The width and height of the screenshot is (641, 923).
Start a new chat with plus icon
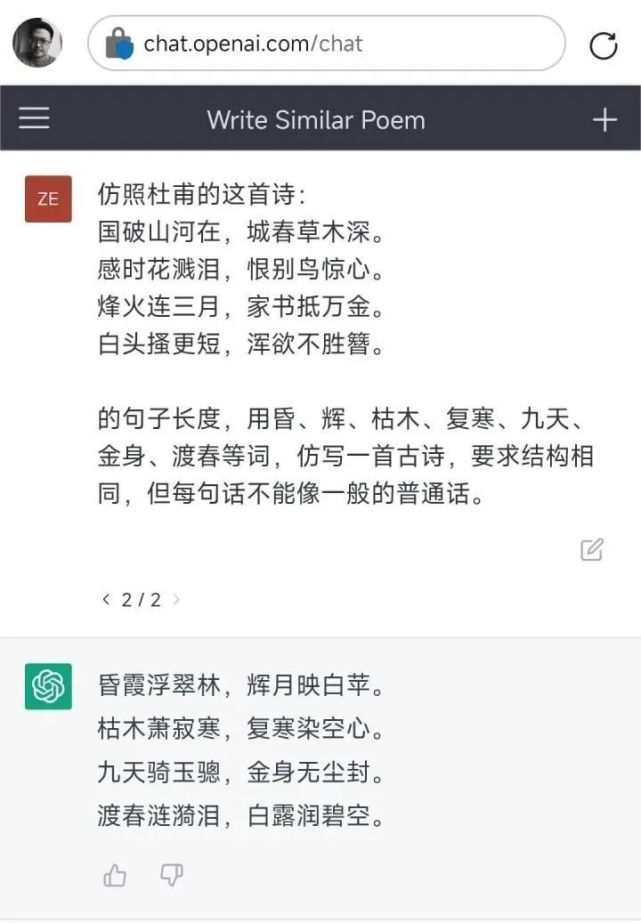point(605,120)
